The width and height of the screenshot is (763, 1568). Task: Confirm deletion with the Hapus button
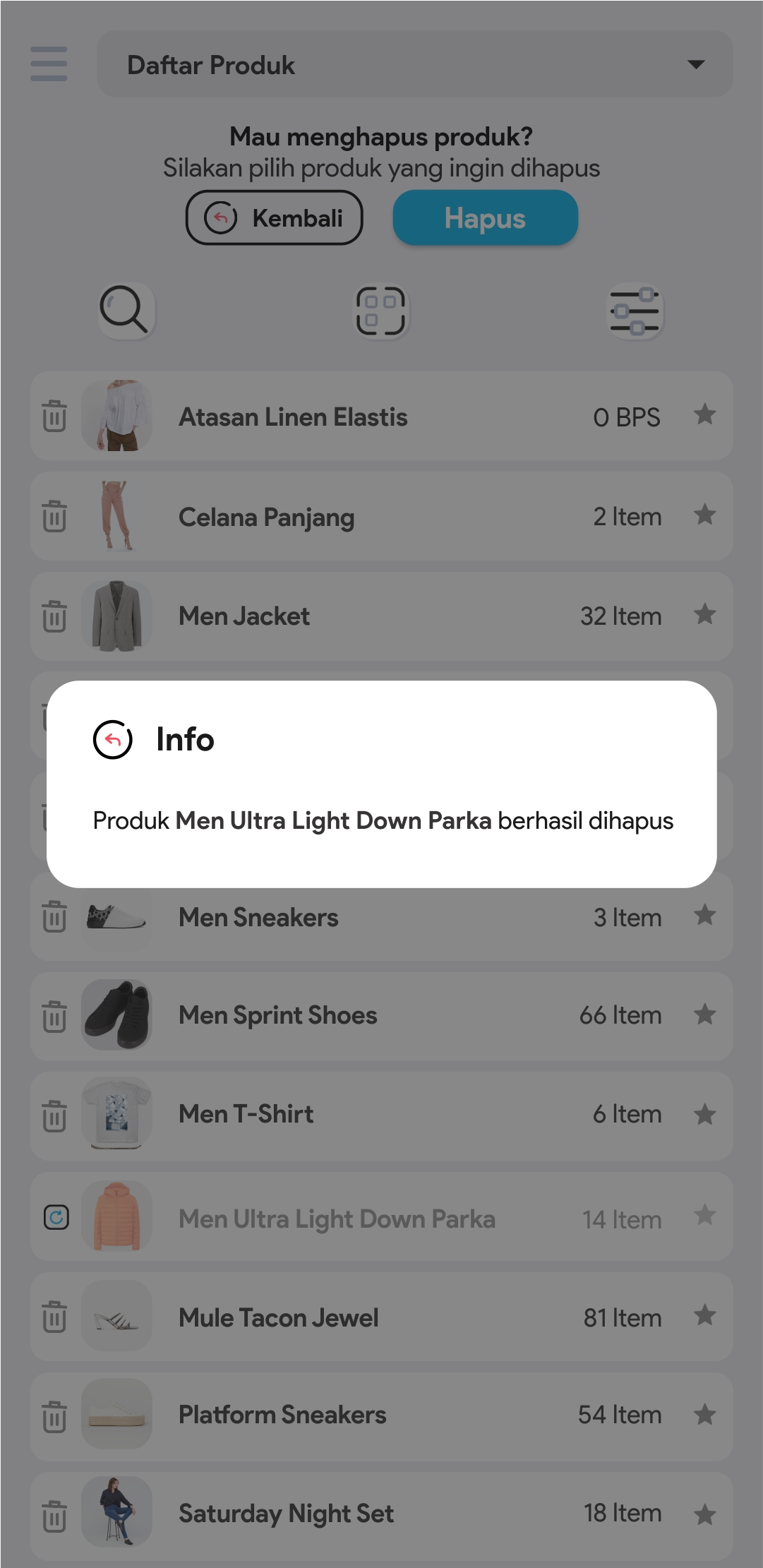(485, 218)
